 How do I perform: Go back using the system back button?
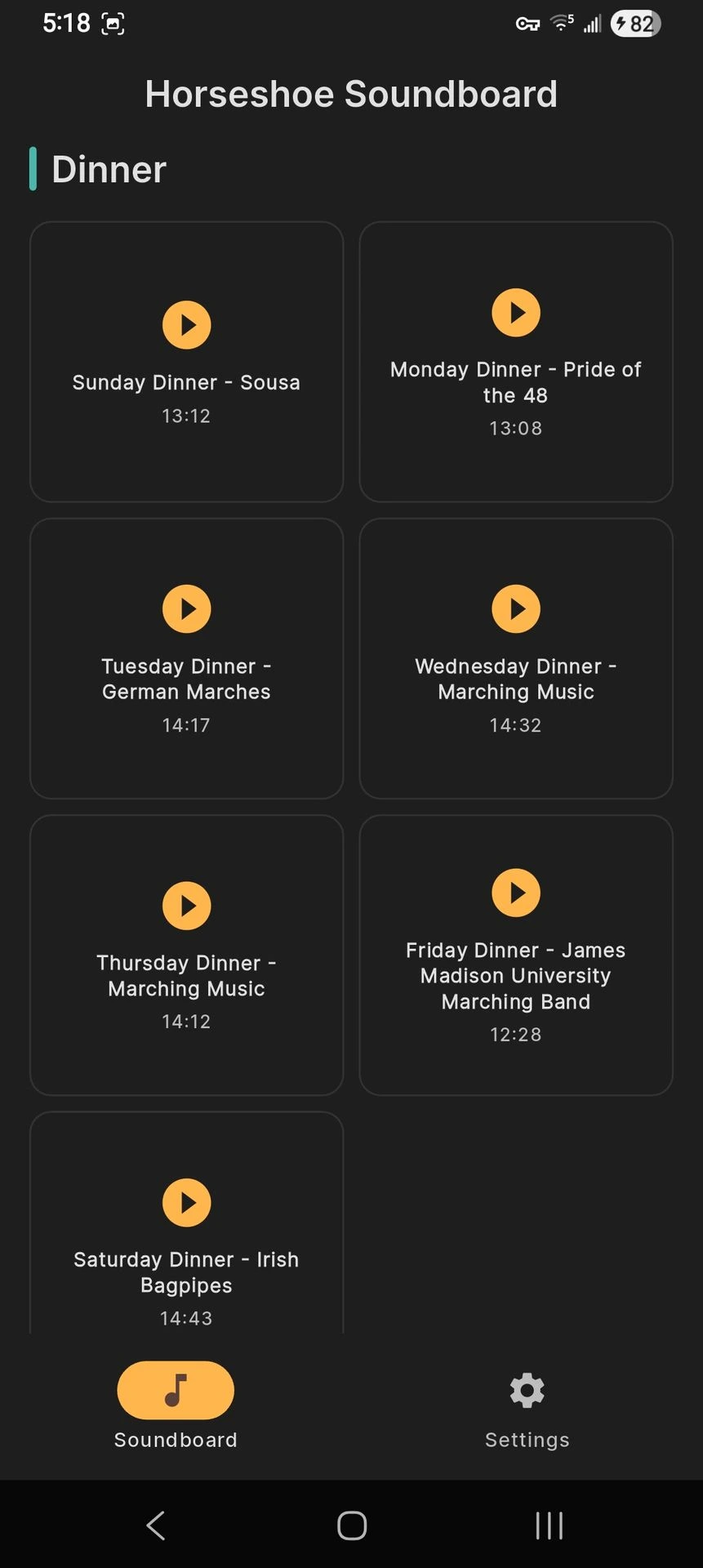point(156,1525)
